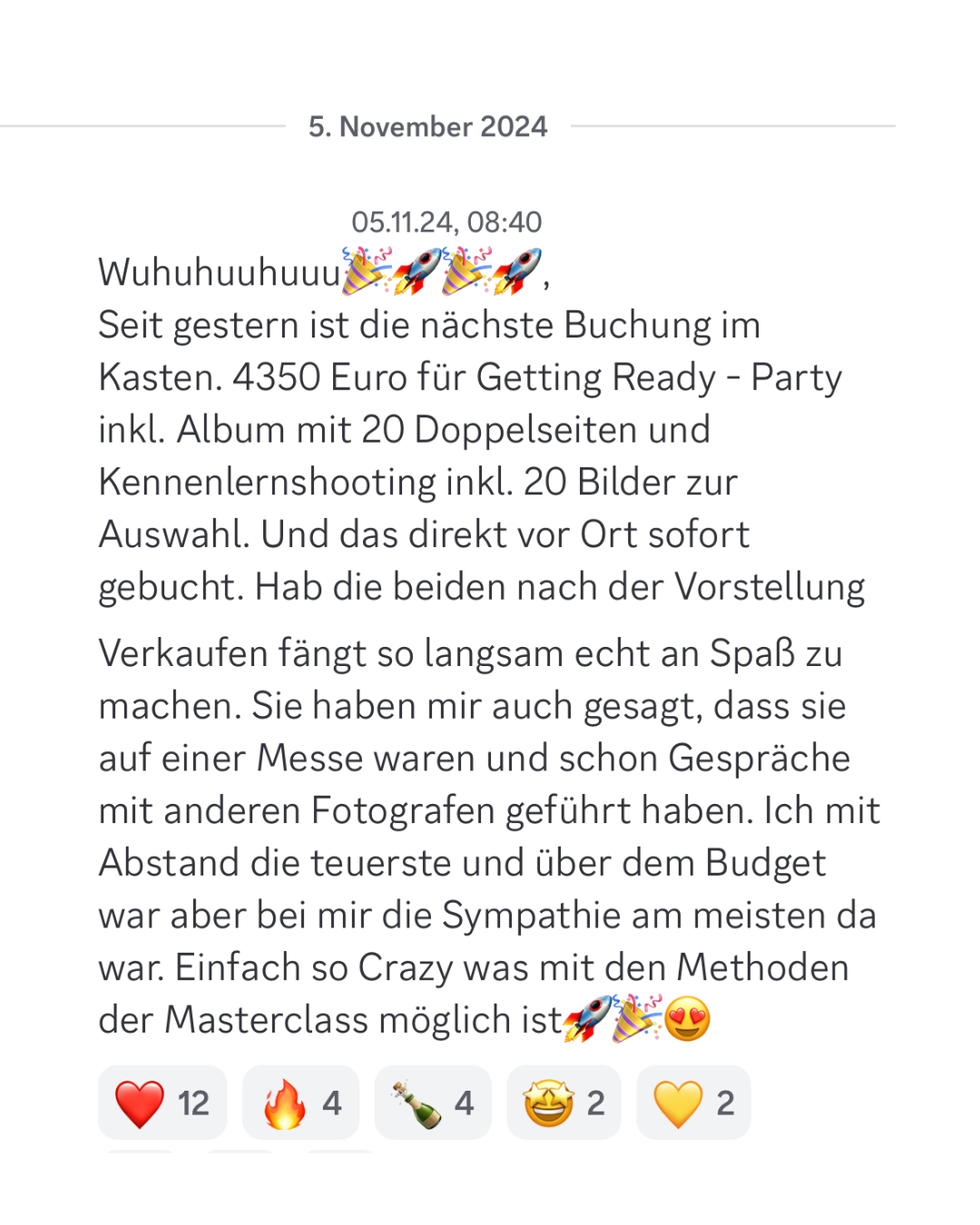Screen dimensions: 980x1225
Task: Tap the champagne bottle reaction chip
Action: pos(432,1102)
